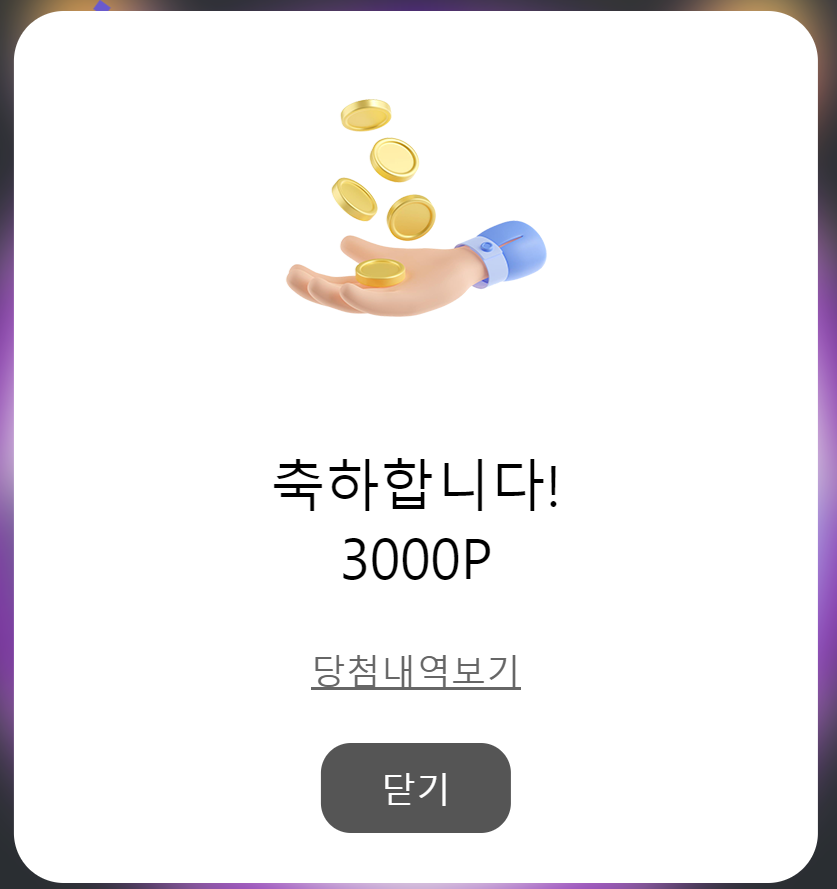Open the 당첨내역보기 link
Viewport: 837px width, 889px height.
(x=415, y=671)
